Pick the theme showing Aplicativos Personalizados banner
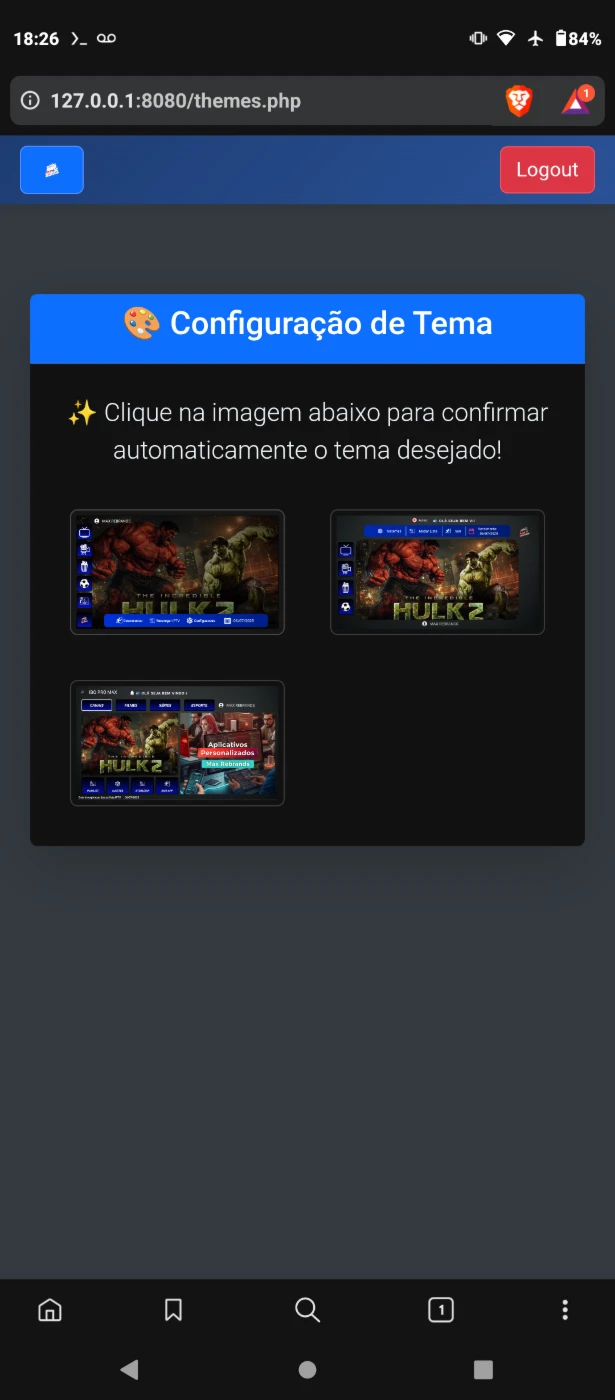This screenshot has width=615, height=1400. tap(177, 743)
